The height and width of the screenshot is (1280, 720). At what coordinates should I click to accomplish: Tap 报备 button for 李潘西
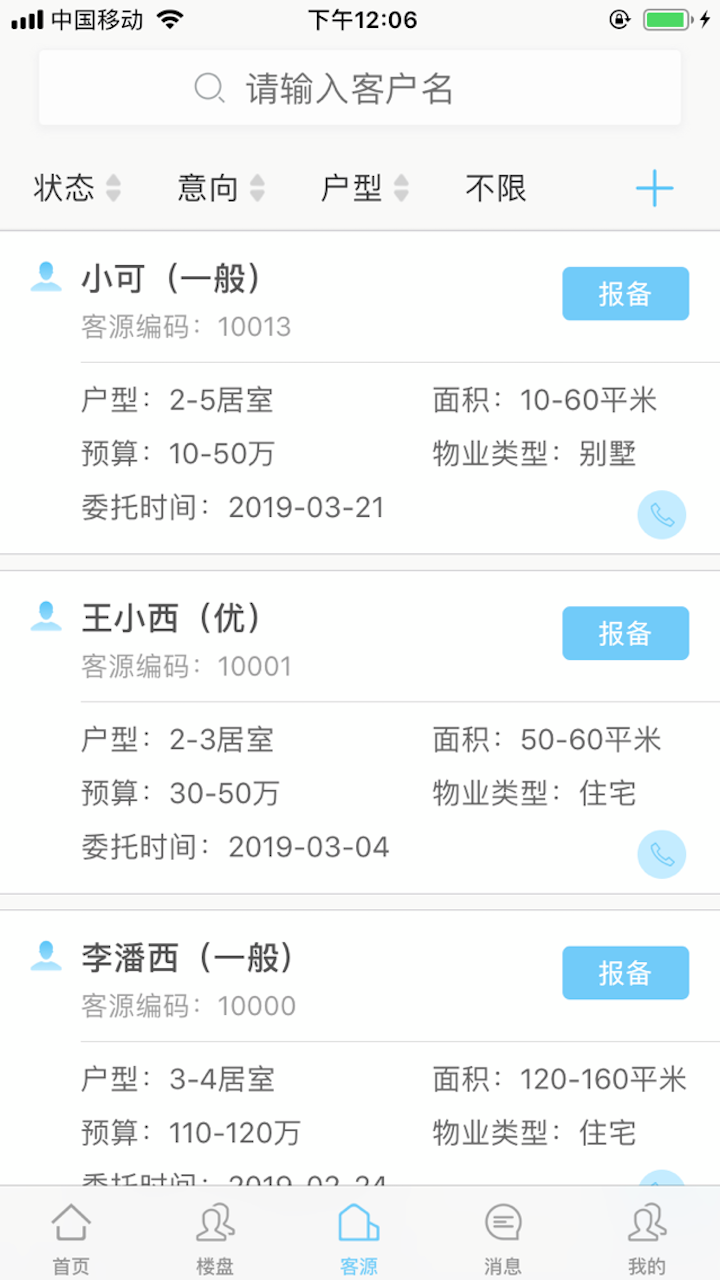point(625,973)
